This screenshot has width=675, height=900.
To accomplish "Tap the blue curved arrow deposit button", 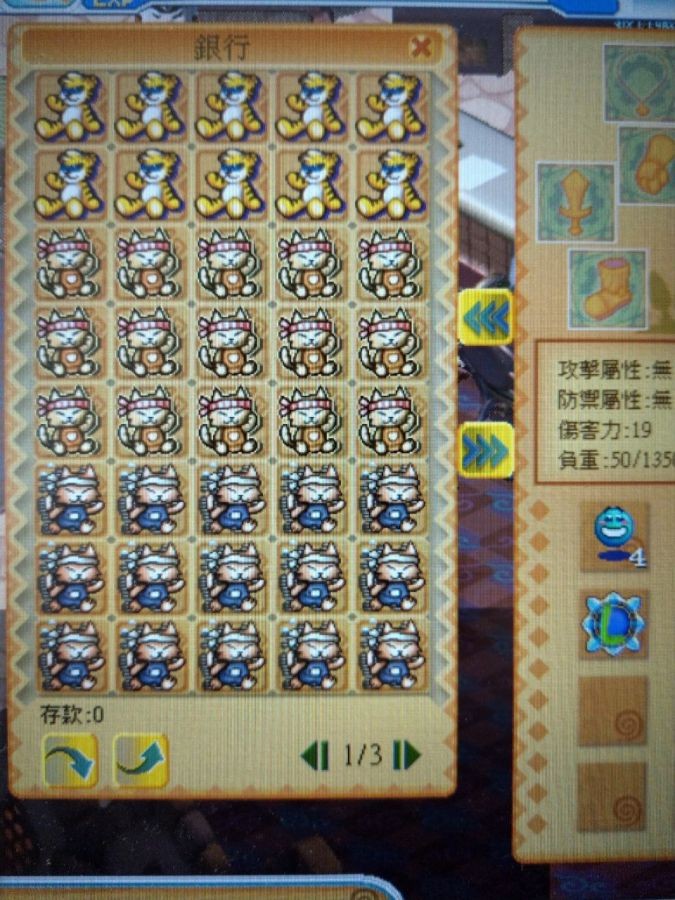I will [70, 761].
